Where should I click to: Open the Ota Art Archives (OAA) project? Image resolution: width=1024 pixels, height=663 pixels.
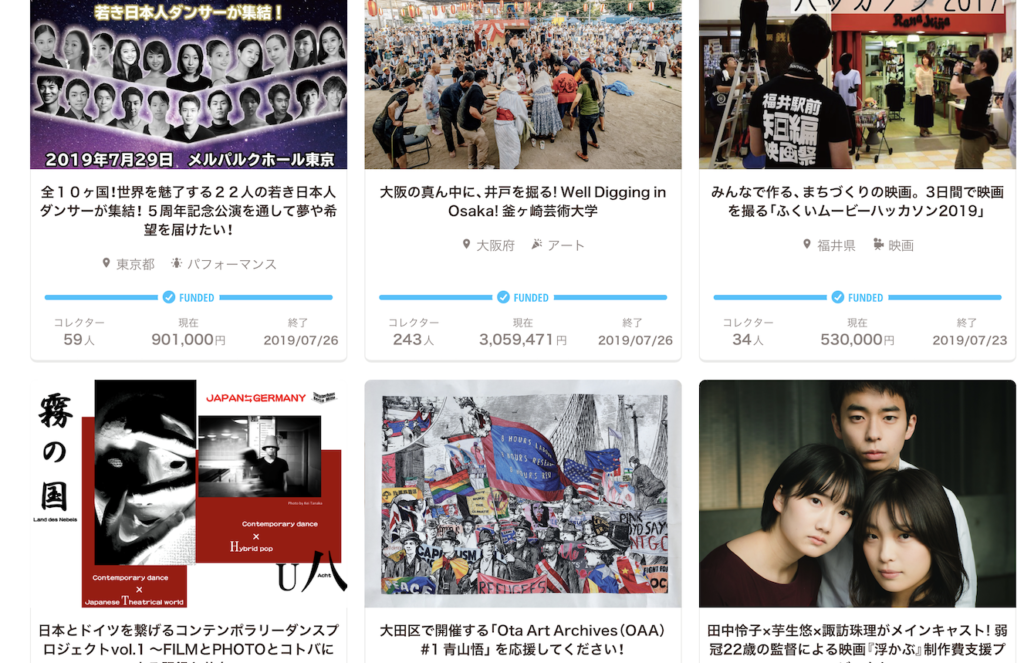pyautogui.click(x=522, y=640)
